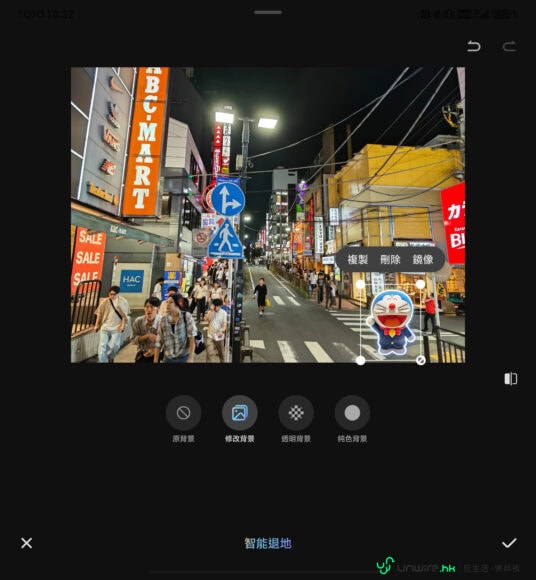Choose 修改背景 to change background
This screenshot has height=580, width=536.
(240, 413)
